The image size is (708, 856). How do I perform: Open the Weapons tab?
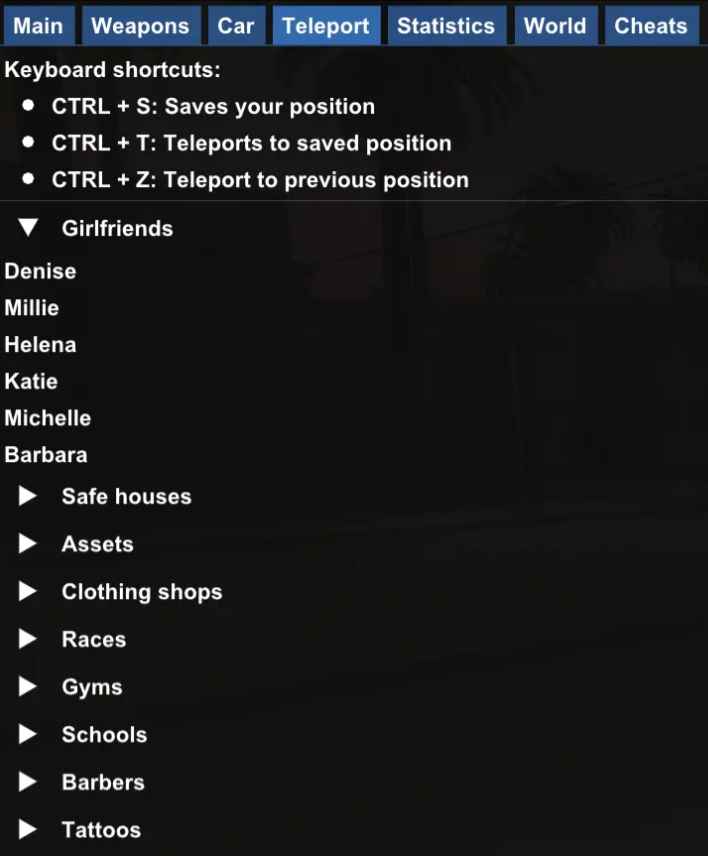click(140, 26)
